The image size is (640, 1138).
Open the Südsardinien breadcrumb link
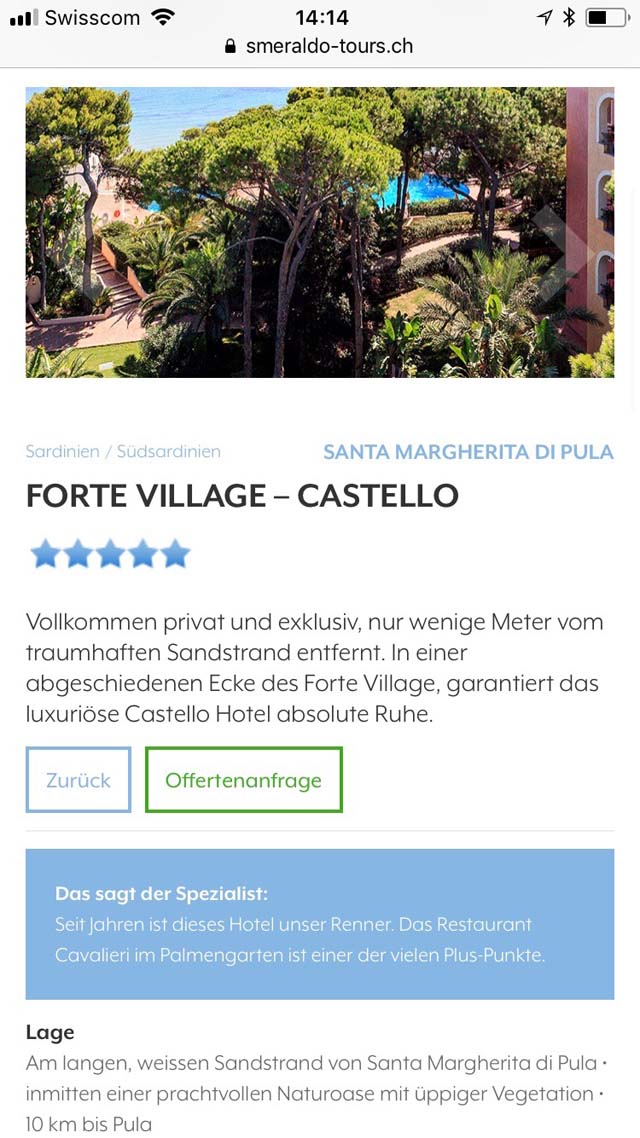click(168, 451)
